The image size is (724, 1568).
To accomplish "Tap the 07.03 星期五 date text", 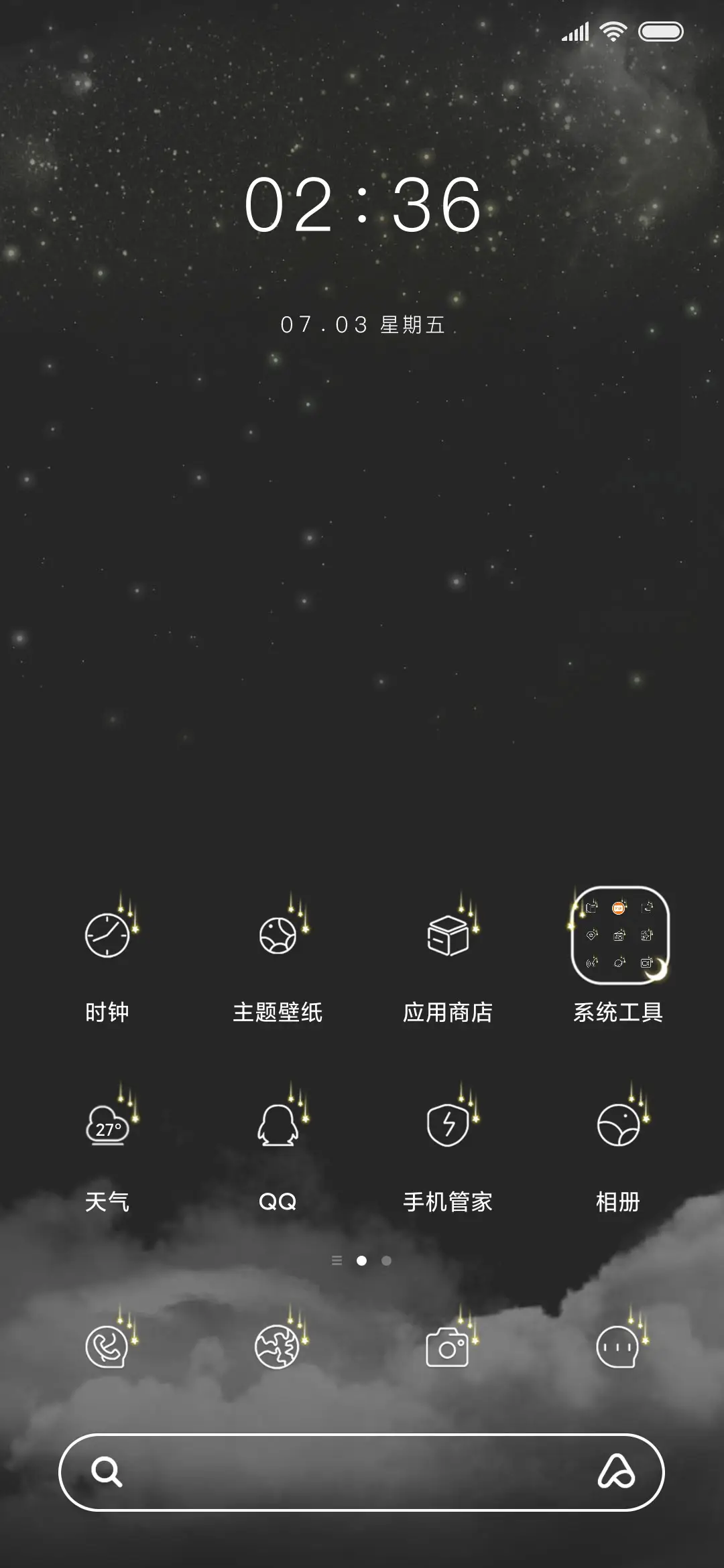I will pos(362,324).
